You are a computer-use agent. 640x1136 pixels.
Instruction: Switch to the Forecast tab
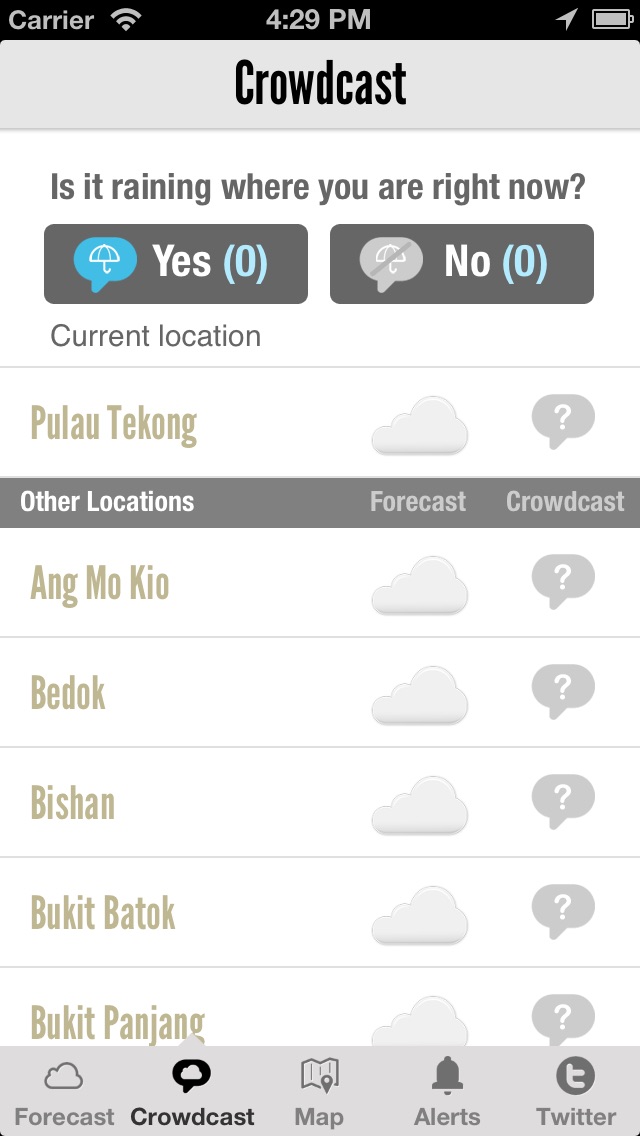tap(64, 1092)
